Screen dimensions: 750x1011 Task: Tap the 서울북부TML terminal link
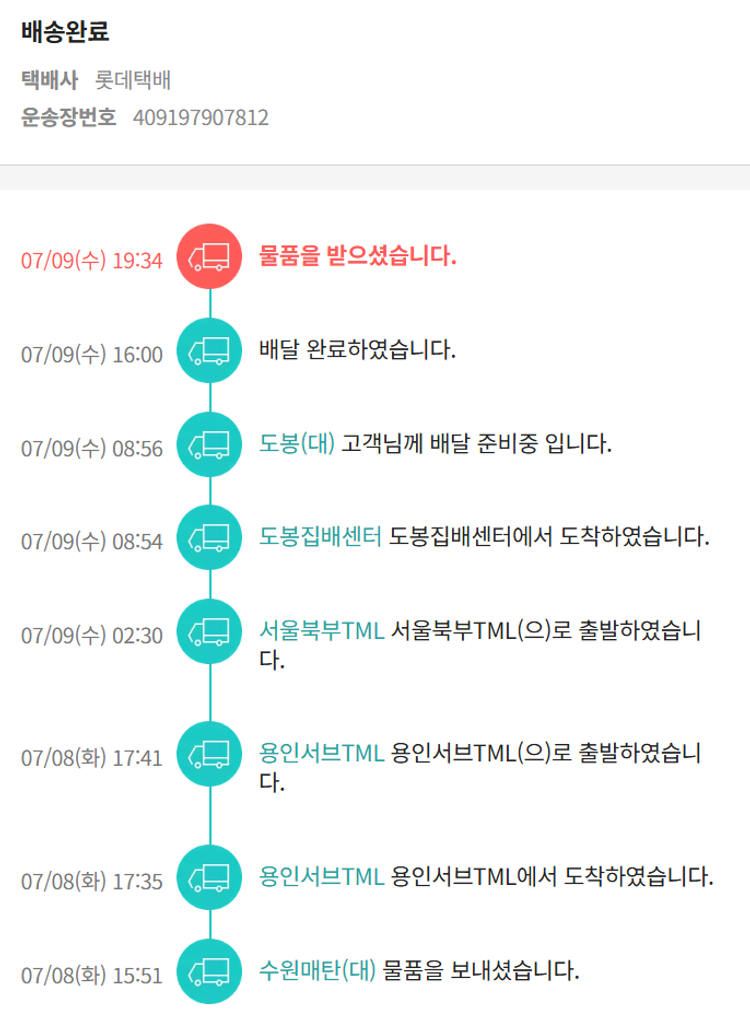[x=321, y=631]
